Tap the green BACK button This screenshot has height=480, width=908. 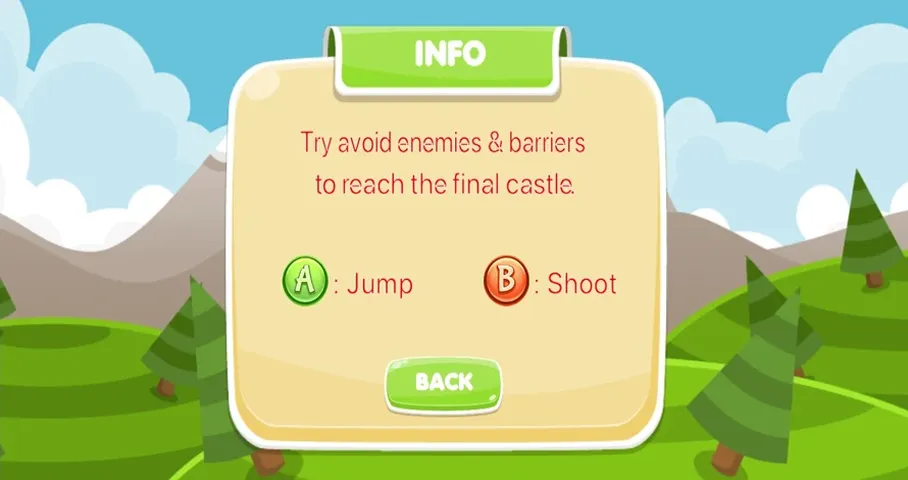(444, 384)
